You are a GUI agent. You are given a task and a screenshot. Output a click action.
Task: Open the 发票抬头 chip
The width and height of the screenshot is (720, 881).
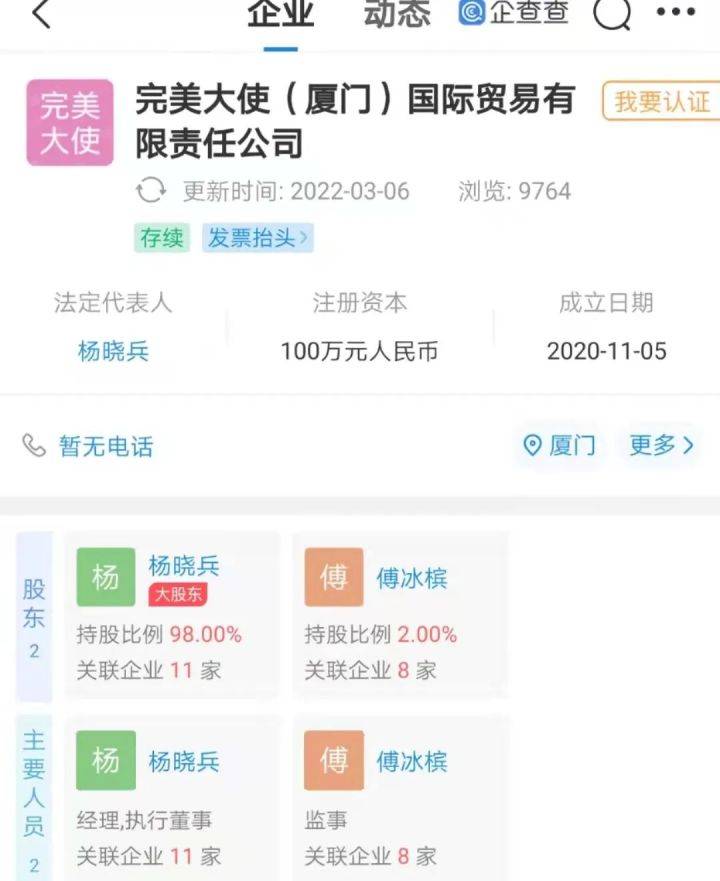pyautogui.click(x=258, y=238)
